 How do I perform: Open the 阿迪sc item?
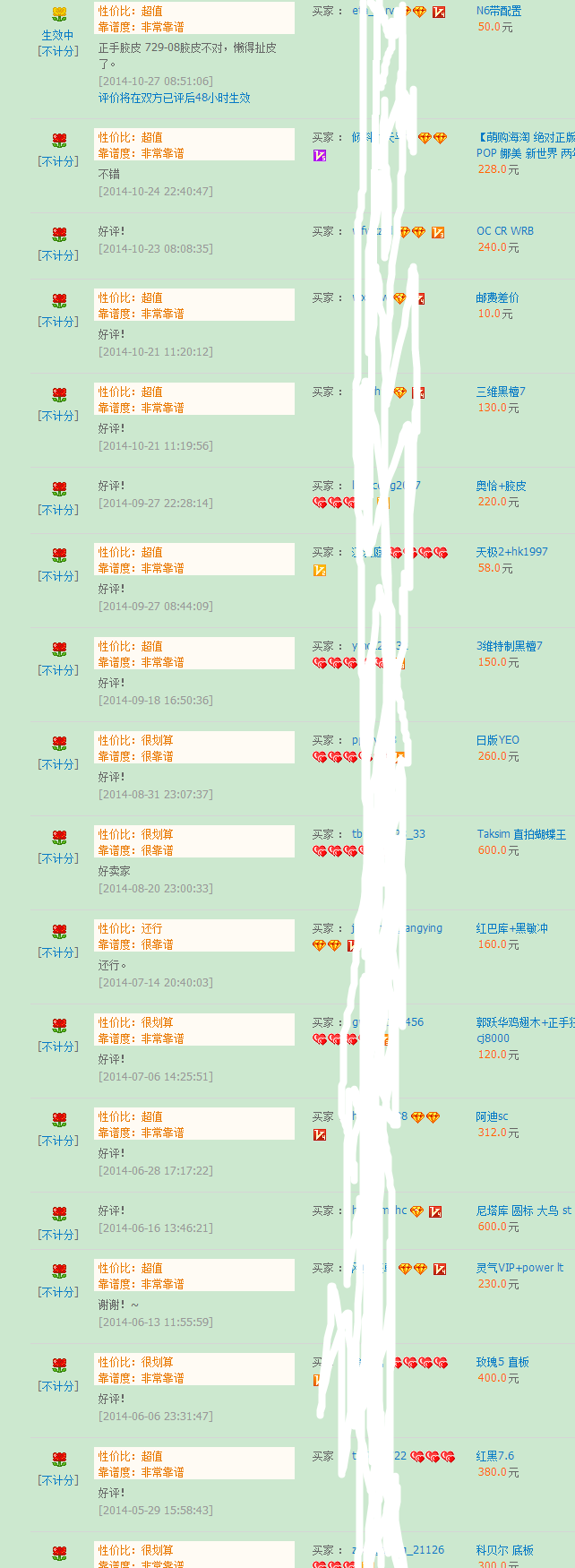point(492,1117)
